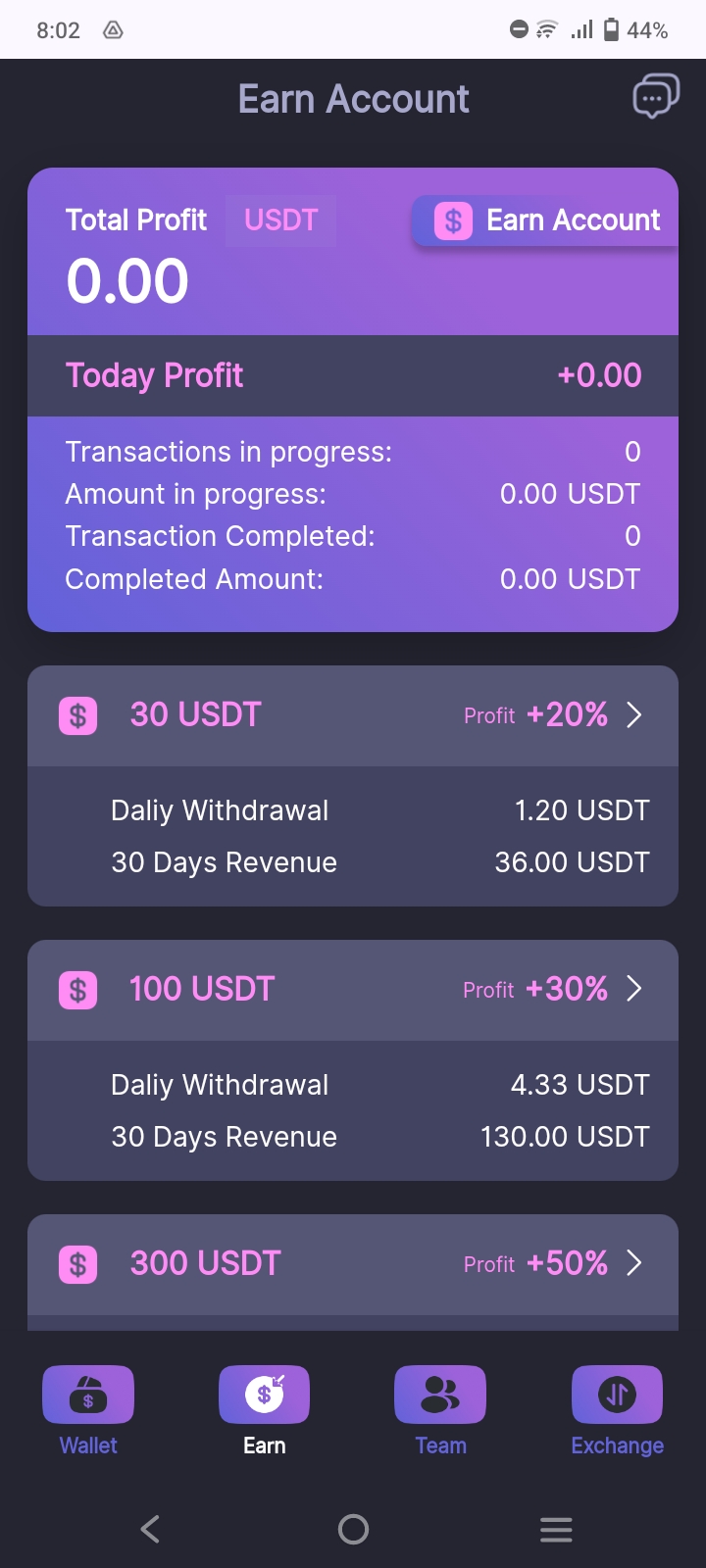Image resolution: width=706 pixels, height=1568 pixels.
Task: Go back using system back button
Action: click(x=150, y=1529)
